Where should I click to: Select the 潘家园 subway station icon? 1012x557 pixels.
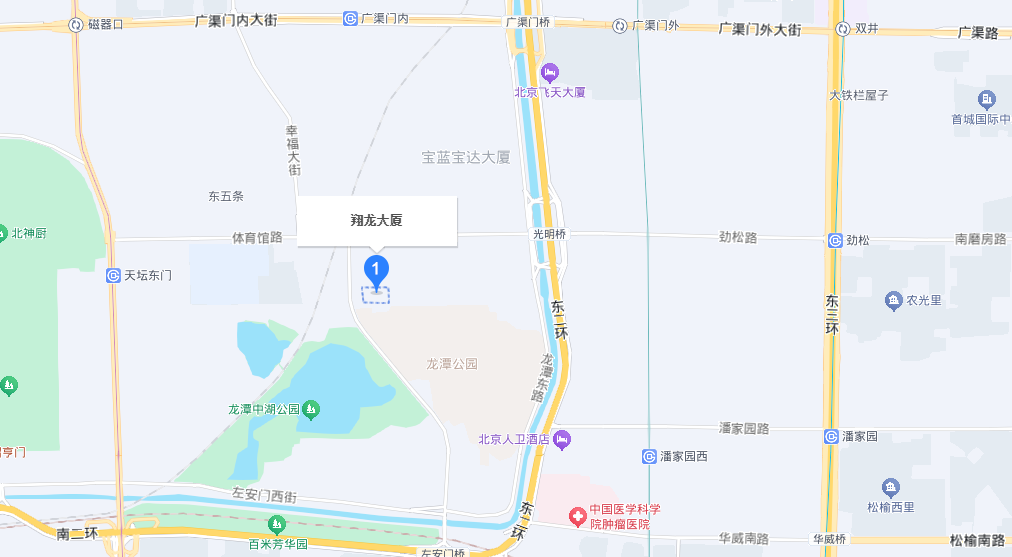coord(832,437)
